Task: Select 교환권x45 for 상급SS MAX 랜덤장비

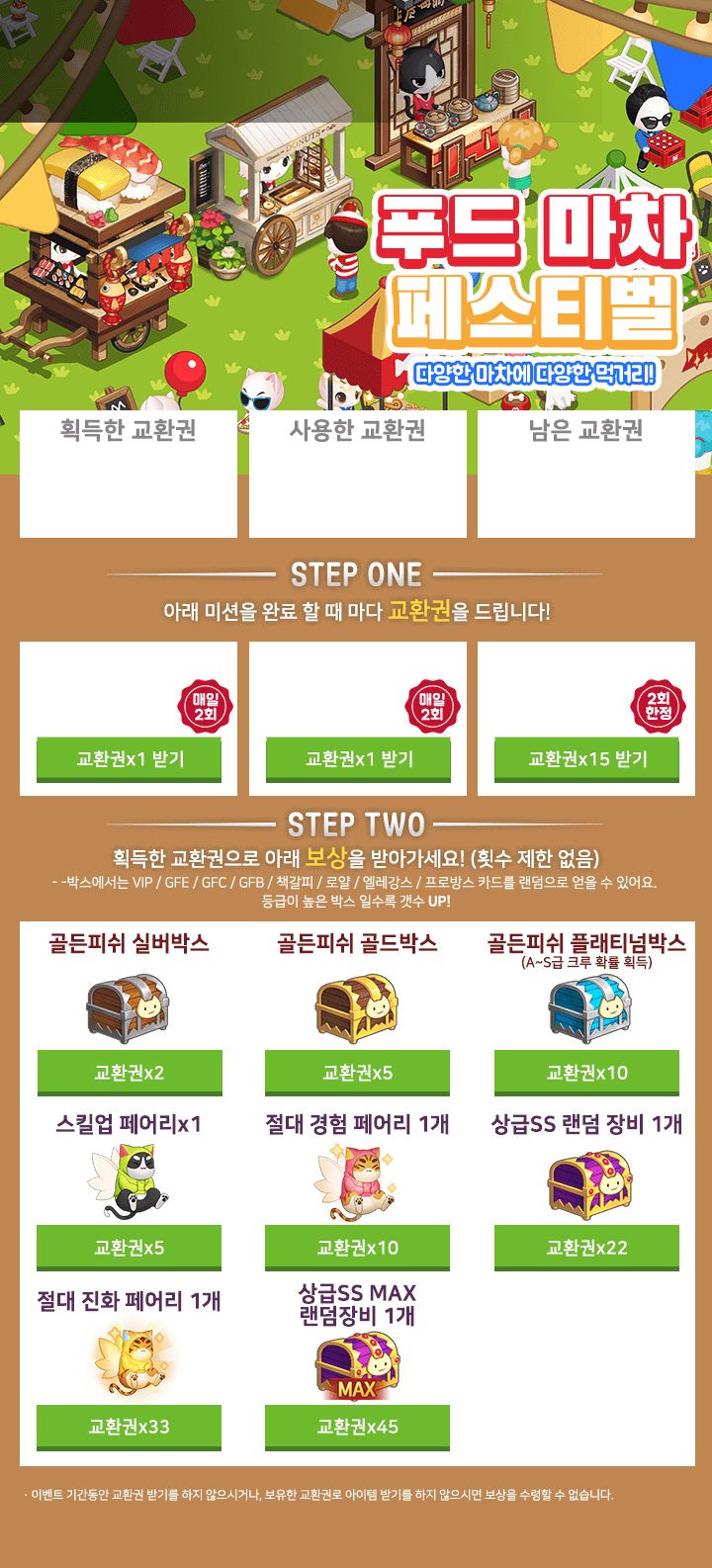Action: [357, 1427]
